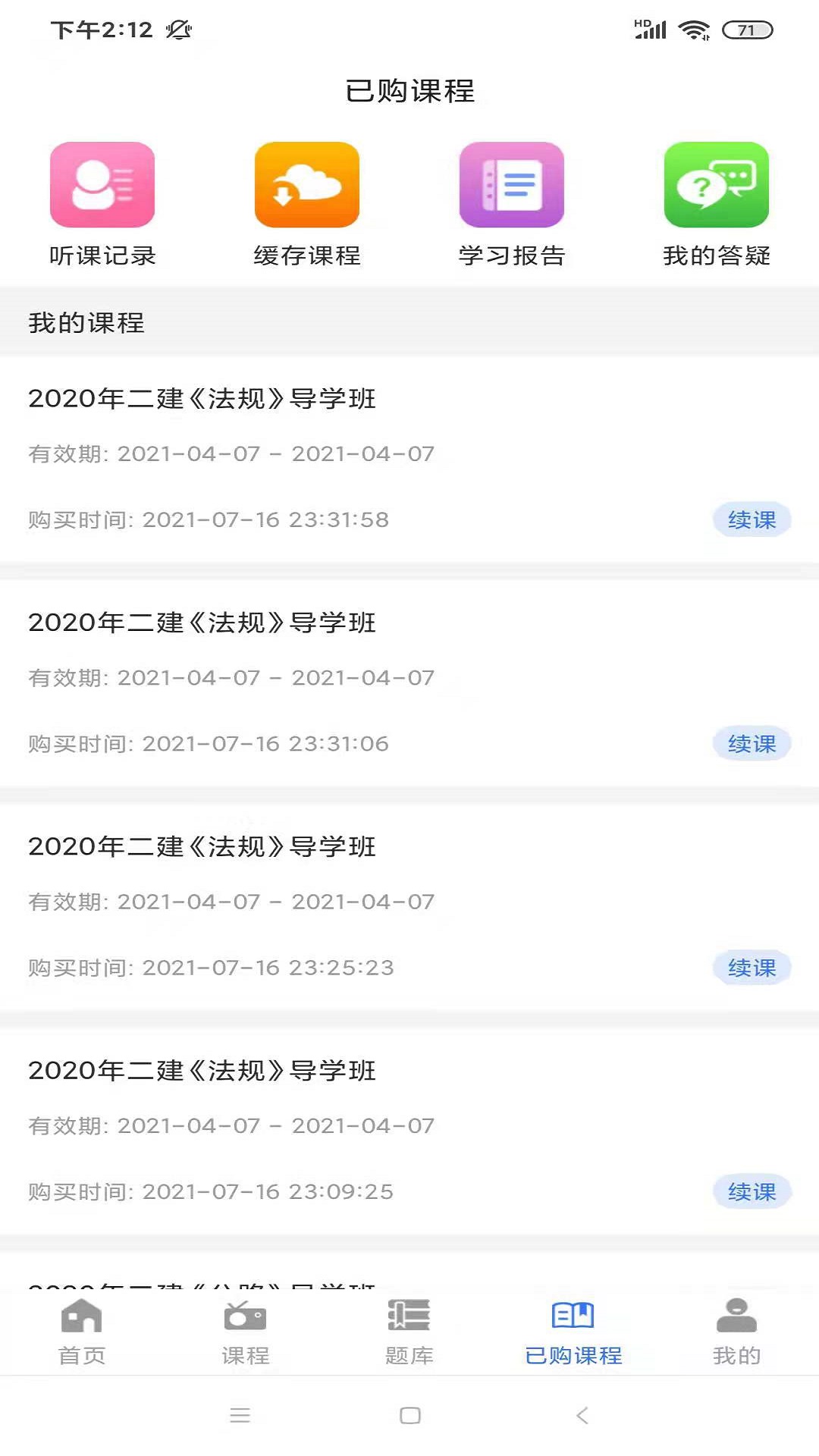
Task: Select the 我的 profile icon
Action: 736,1319
